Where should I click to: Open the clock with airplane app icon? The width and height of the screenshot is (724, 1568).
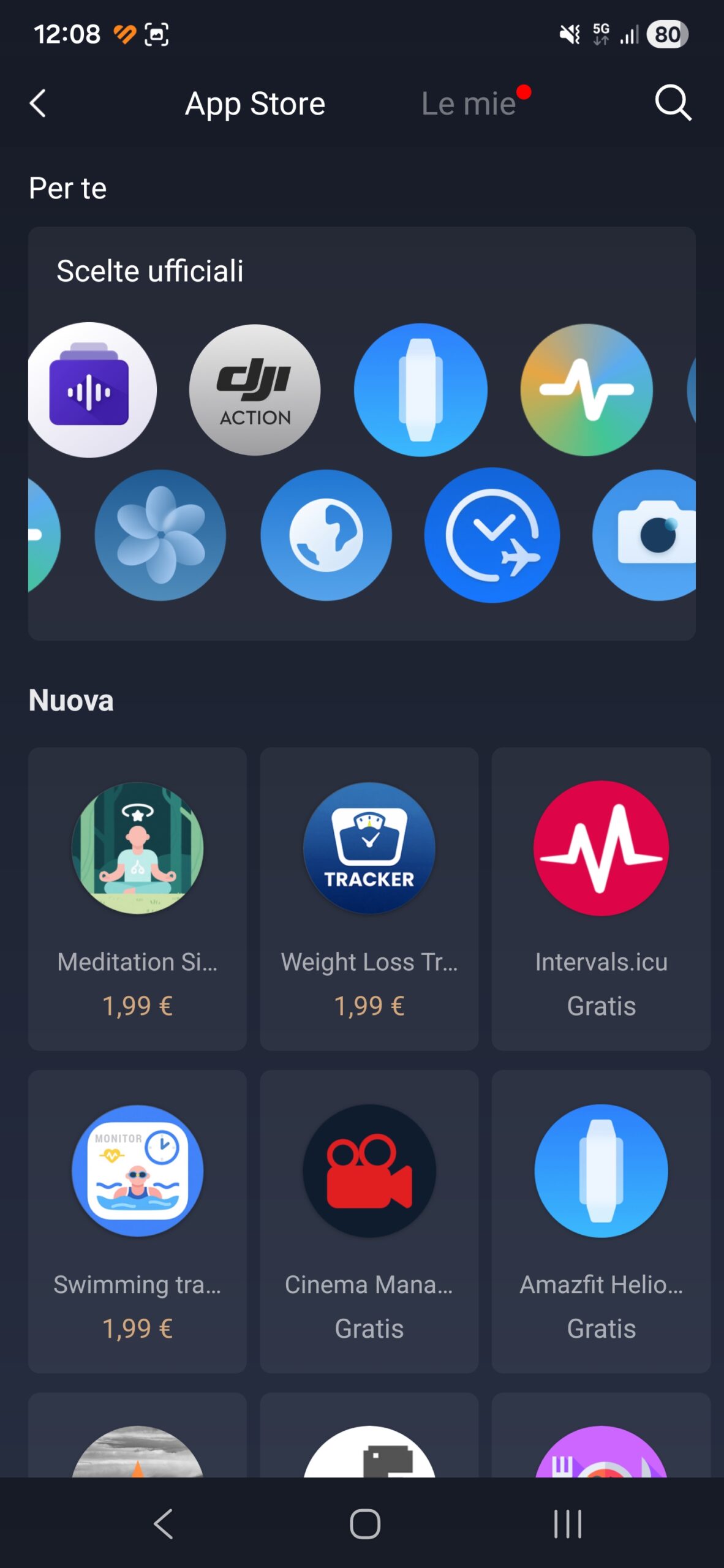[x=492, y=535]
